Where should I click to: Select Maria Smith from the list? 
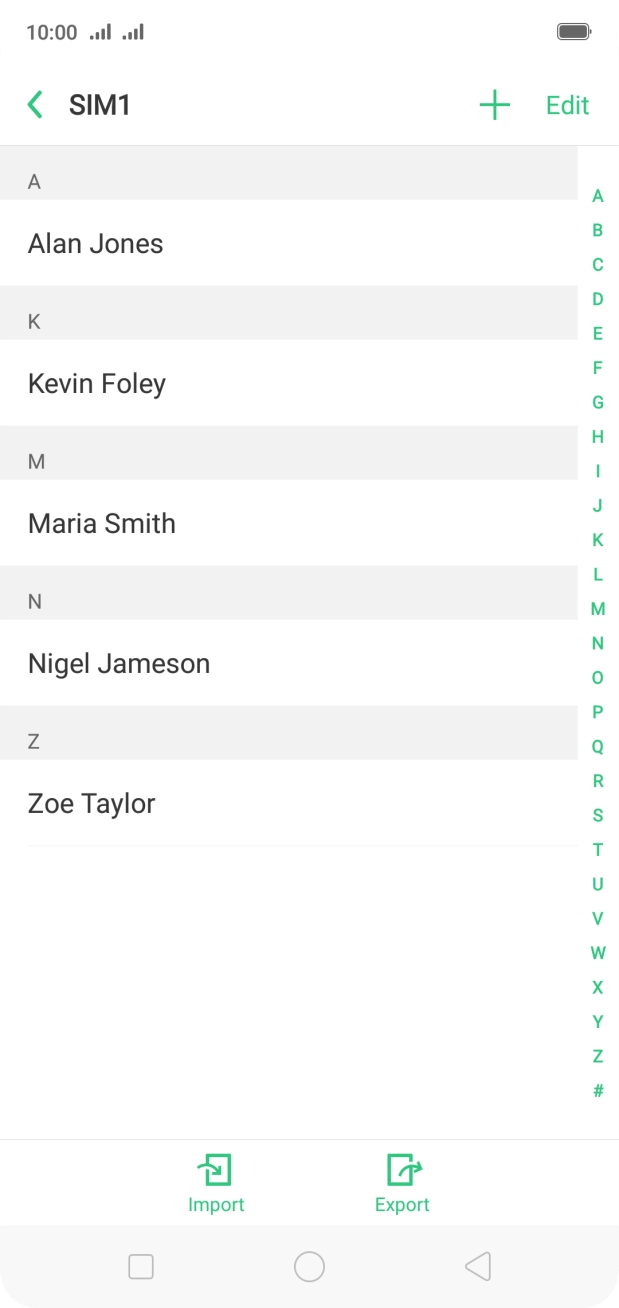coord(102,524)
